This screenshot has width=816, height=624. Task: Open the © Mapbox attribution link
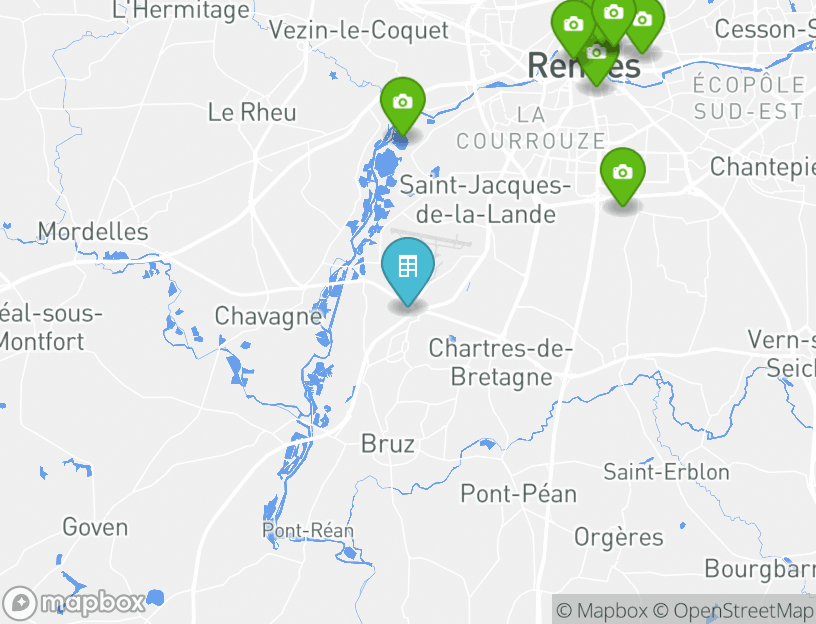tap(602, 610)
